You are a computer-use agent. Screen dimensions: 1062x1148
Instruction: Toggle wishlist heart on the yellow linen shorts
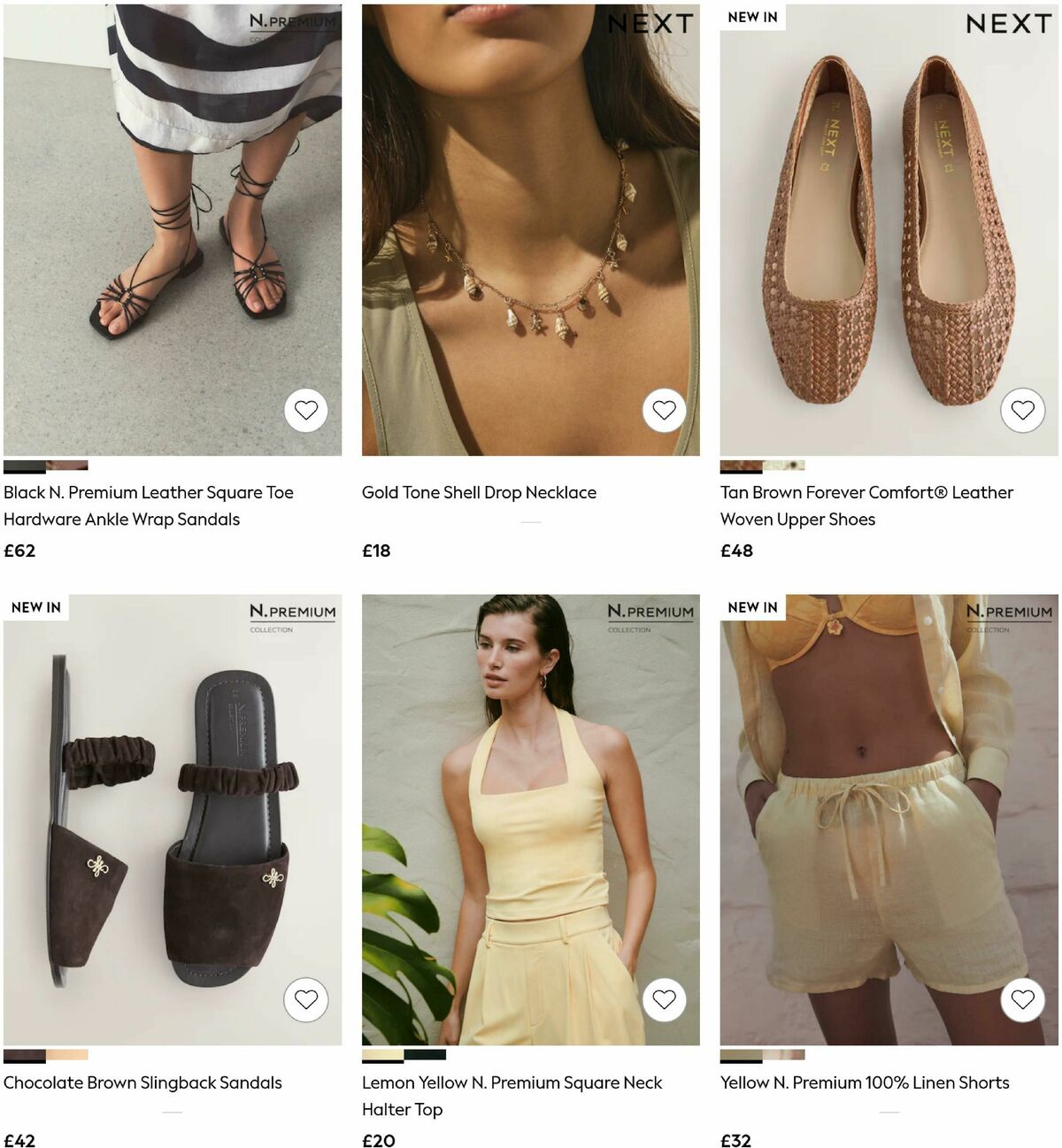tap(1023, 999)
